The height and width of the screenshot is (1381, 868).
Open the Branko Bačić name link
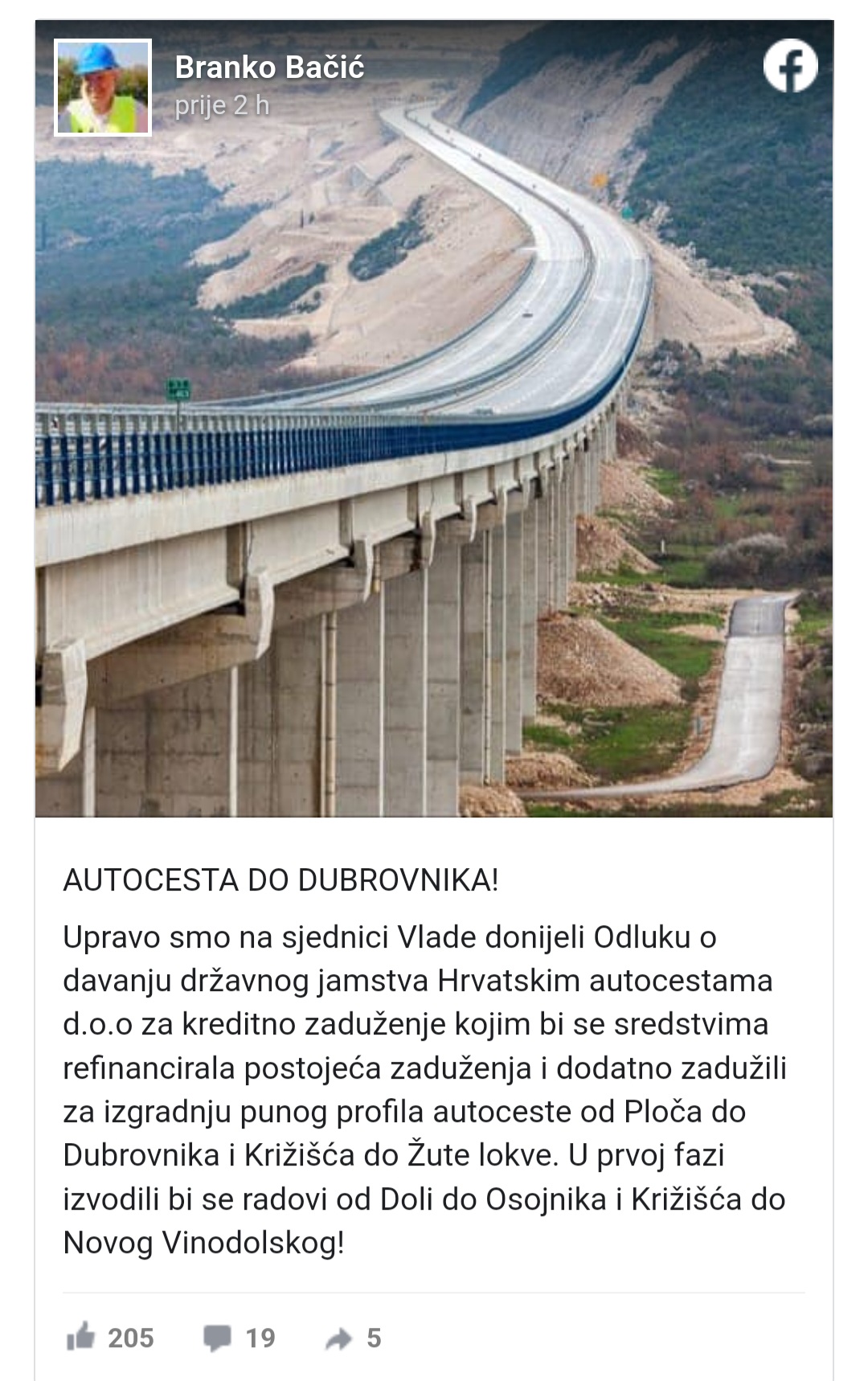coord(269,68)
